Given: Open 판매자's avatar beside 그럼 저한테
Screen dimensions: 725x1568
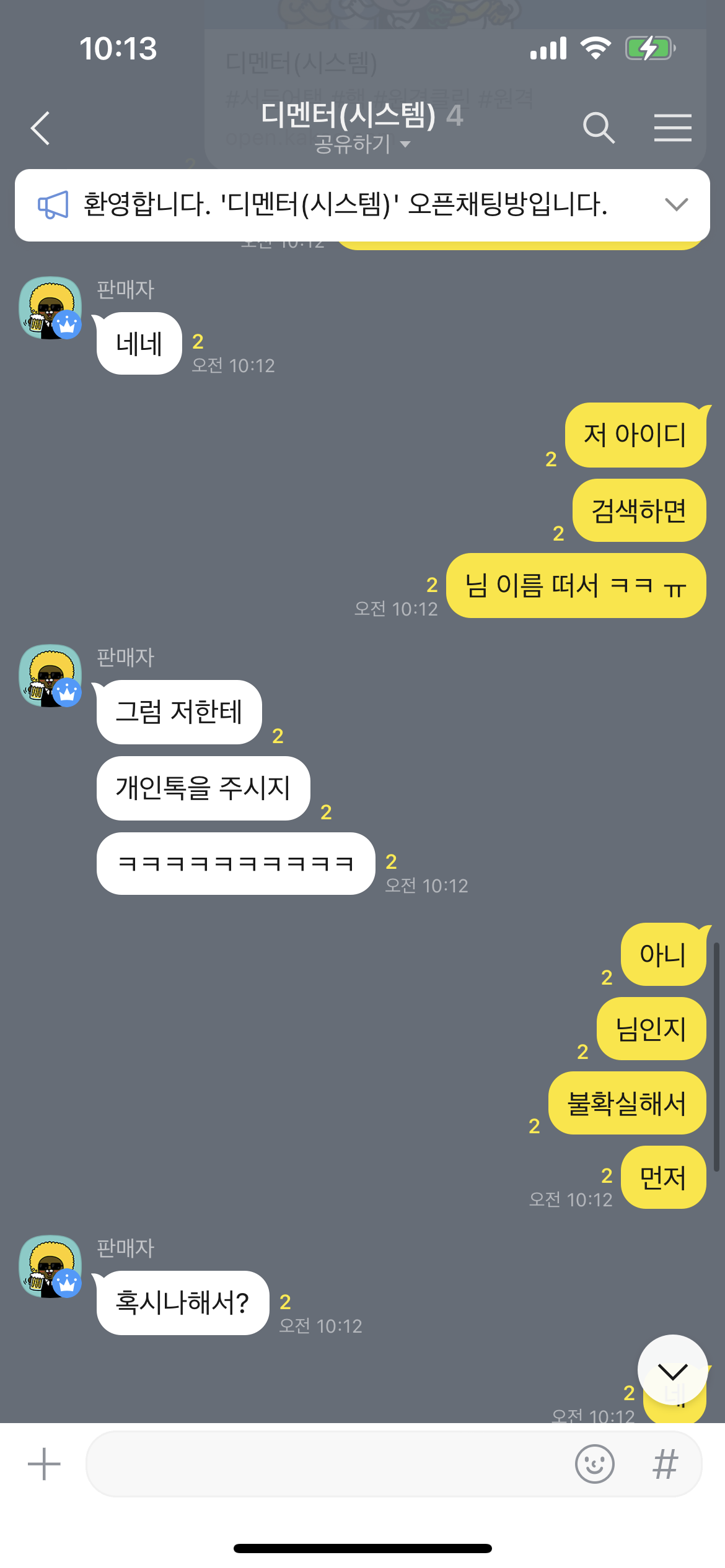Looking at the screenshot, I should coord(50,676).
